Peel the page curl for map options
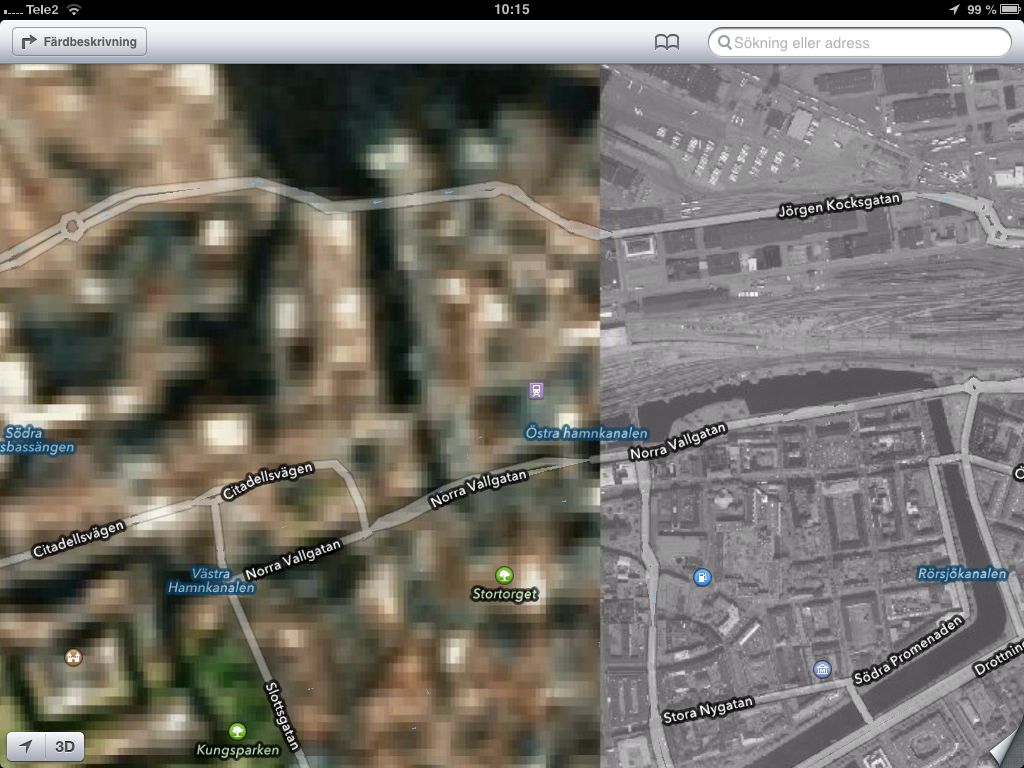1024x768 pixels. [1004, 750]
